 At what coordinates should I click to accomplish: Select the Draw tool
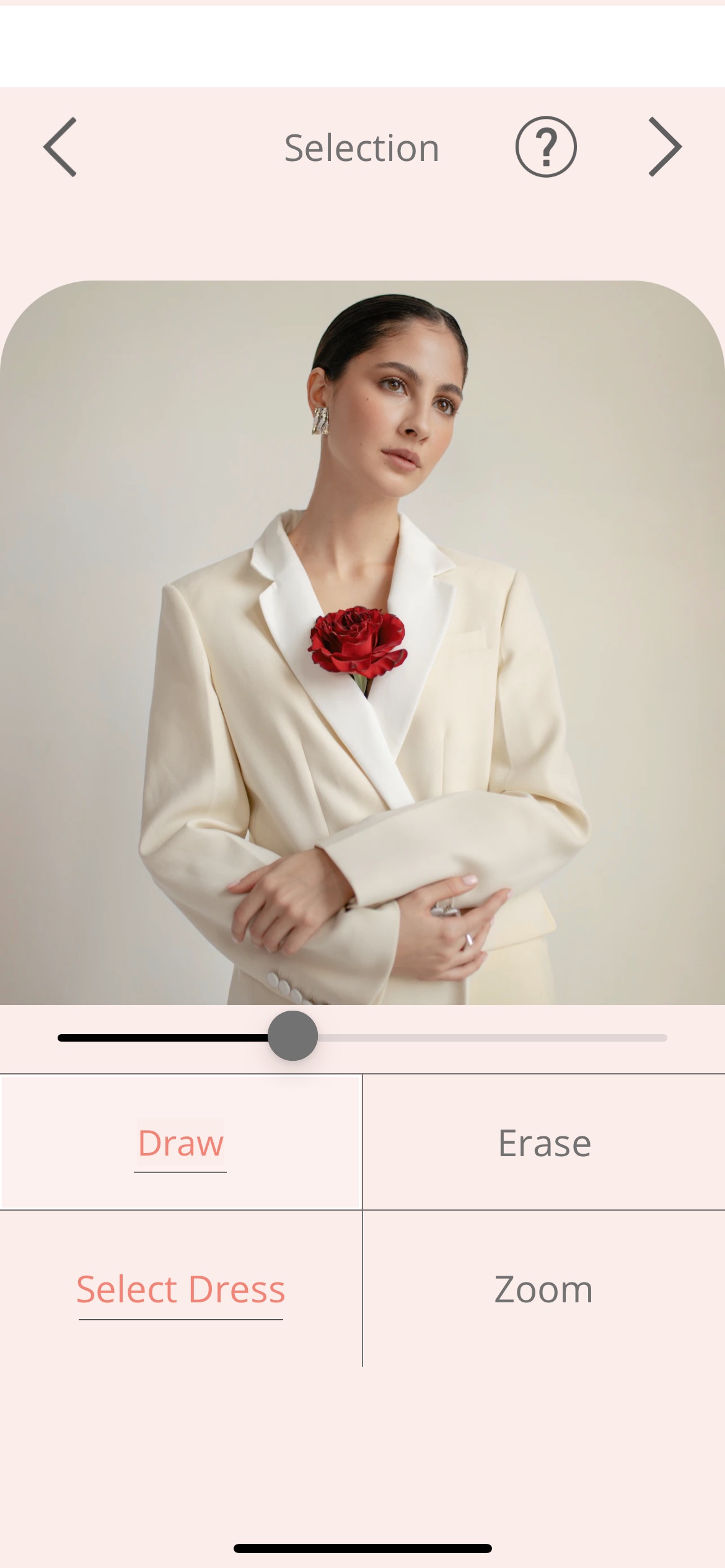pyautogui.click(x=180, y=1143)
